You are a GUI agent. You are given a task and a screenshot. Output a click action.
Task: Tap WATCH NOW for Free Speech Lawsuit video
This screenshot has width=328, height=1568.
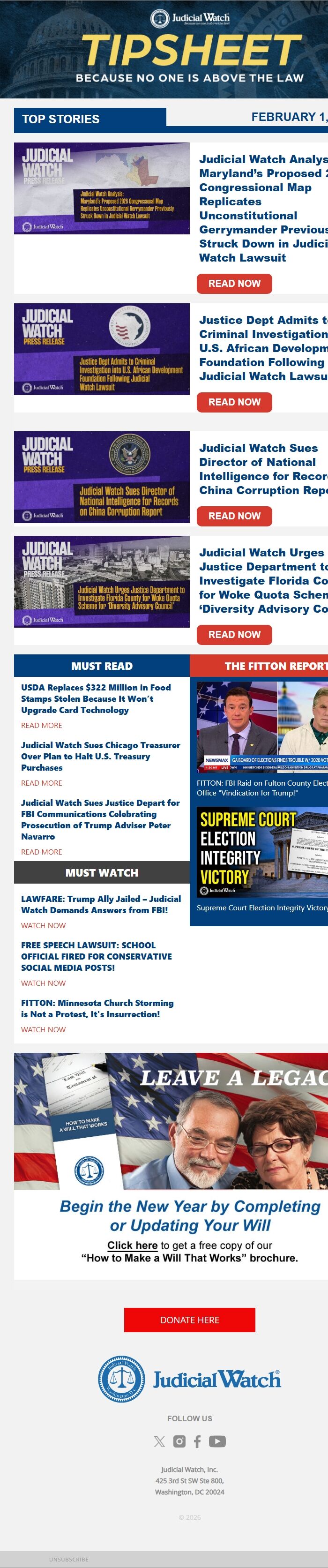pyautogui.click(x=43, y=983)
